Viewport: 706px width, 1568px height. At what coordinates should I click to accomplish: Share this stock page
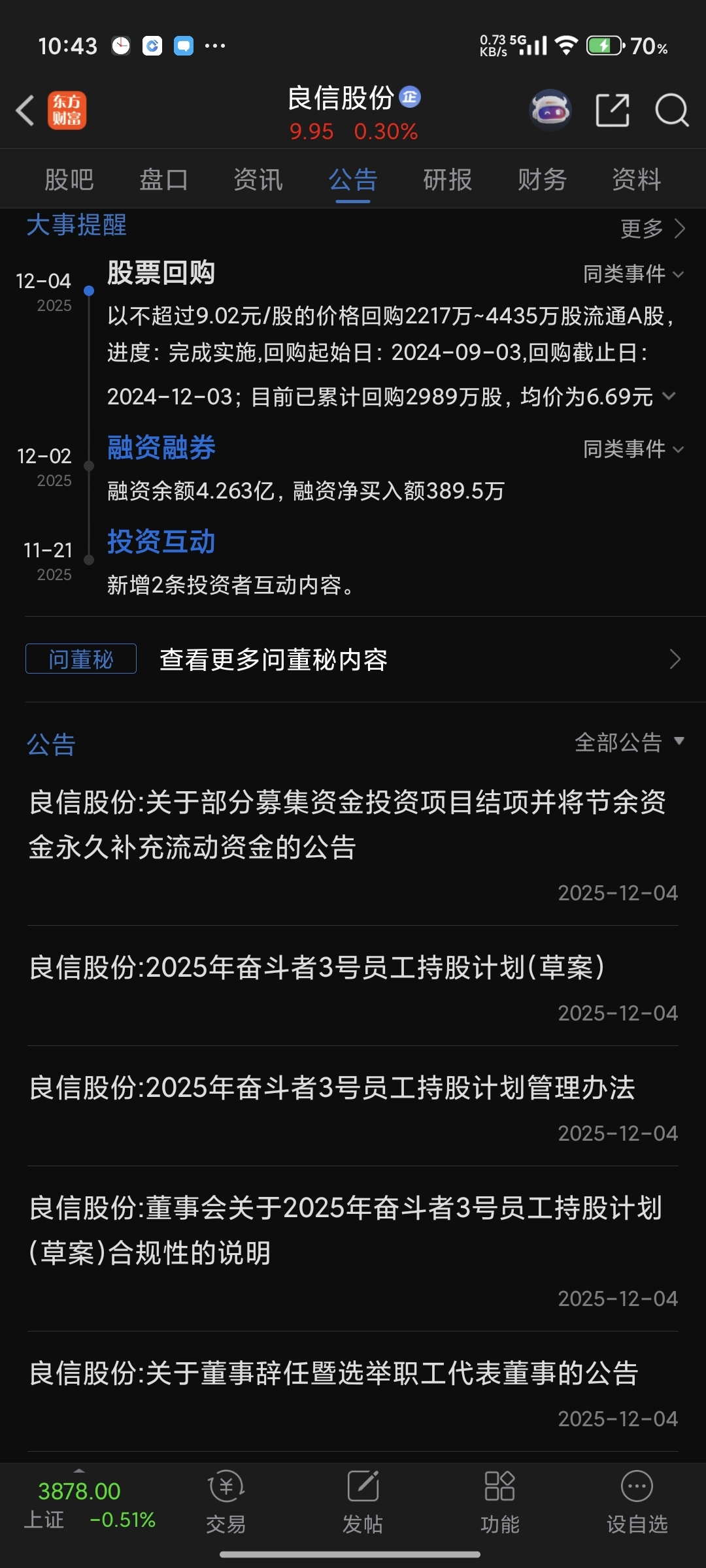click(x=613, y=110)
